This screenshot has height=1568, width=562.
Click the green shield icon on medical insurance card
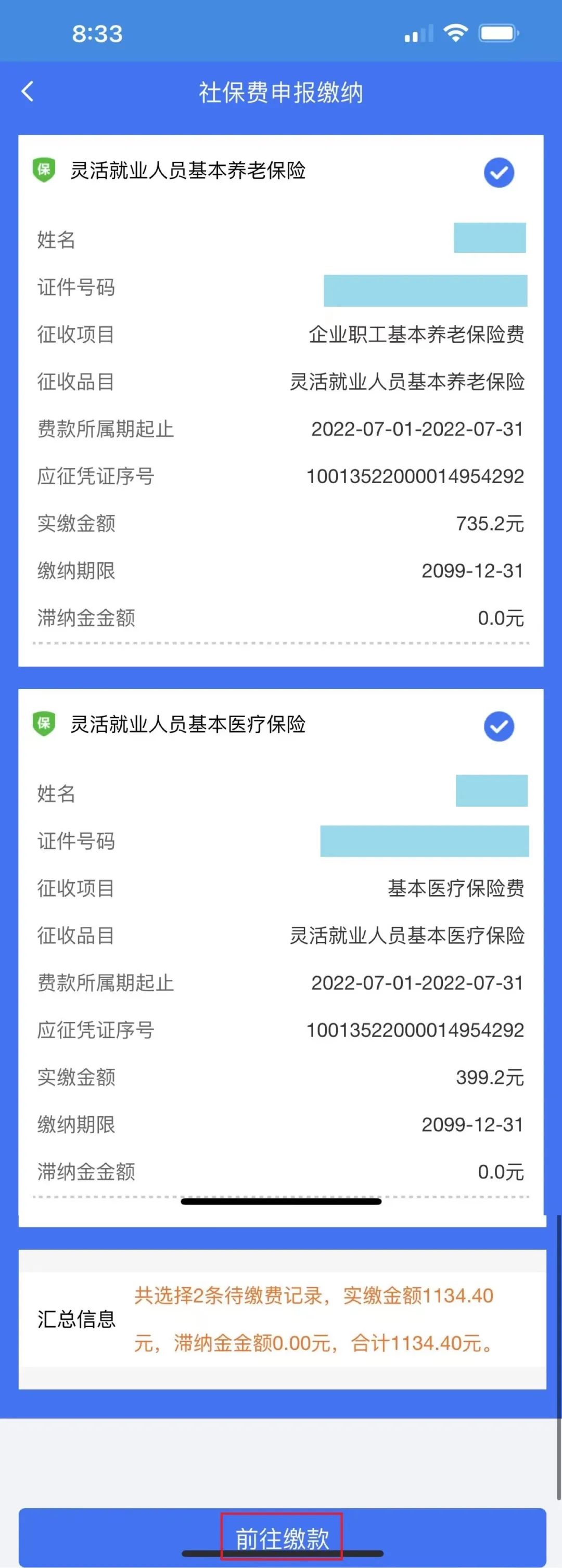pyautogui.click(x=43, y=725)
